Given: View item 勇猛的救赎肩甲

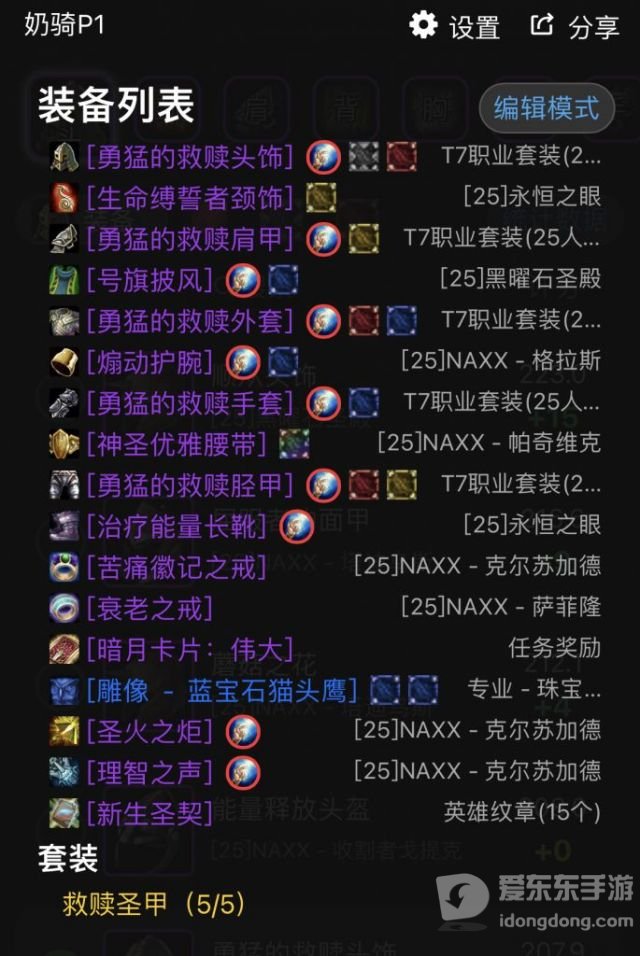Looking at the screenshot, I should [190, 238].
